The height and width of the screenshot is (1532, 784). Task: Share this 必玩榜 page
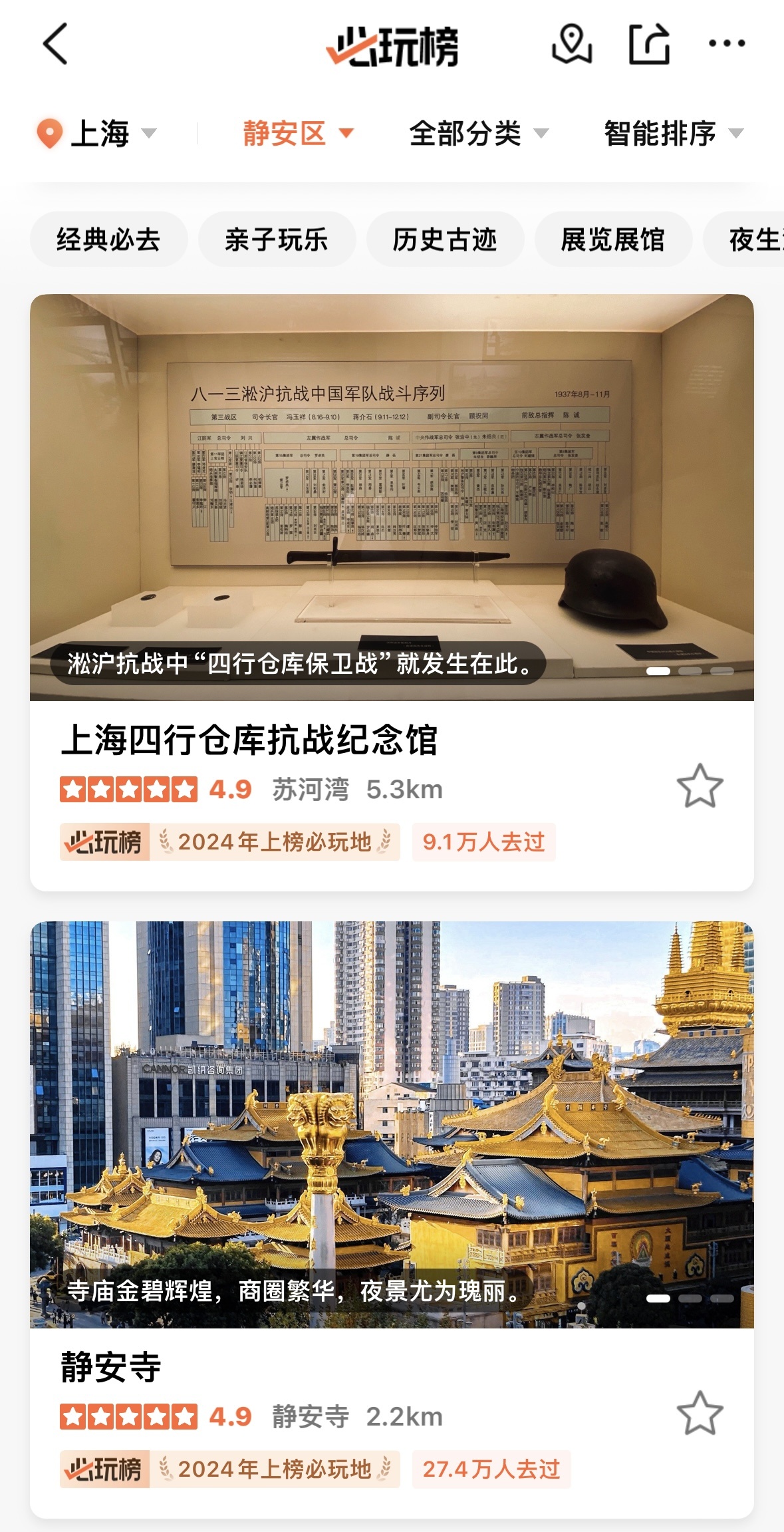tap(648, 44)
